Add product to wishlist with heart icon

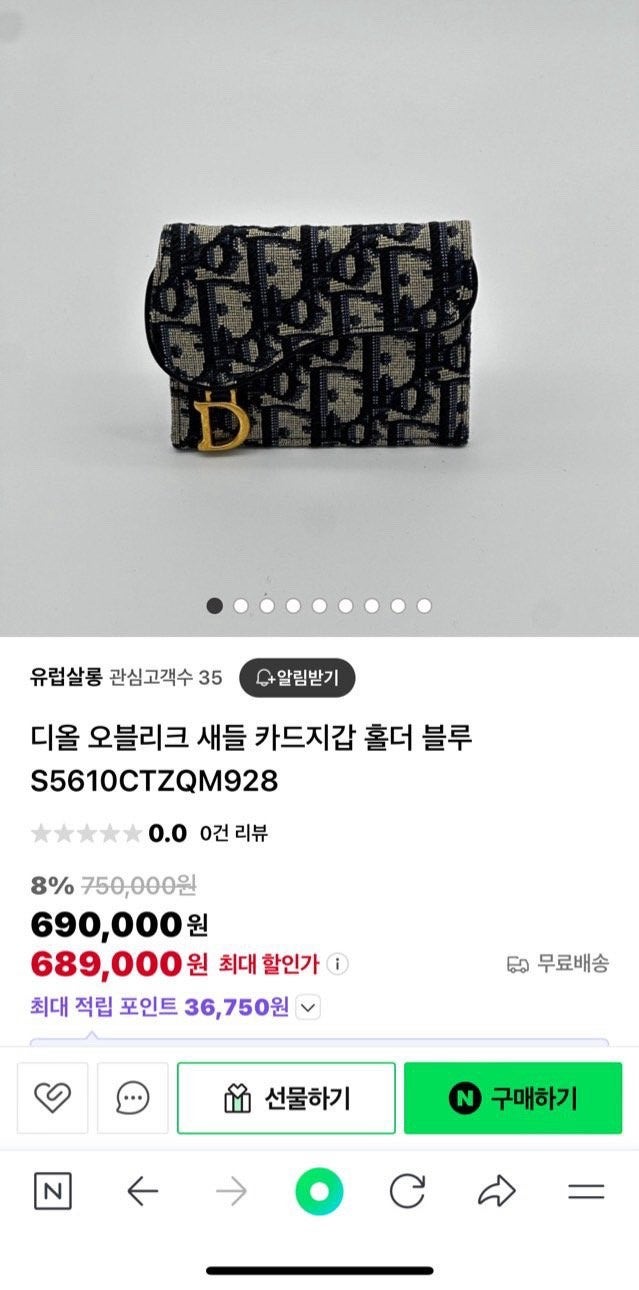[52, 1098]
